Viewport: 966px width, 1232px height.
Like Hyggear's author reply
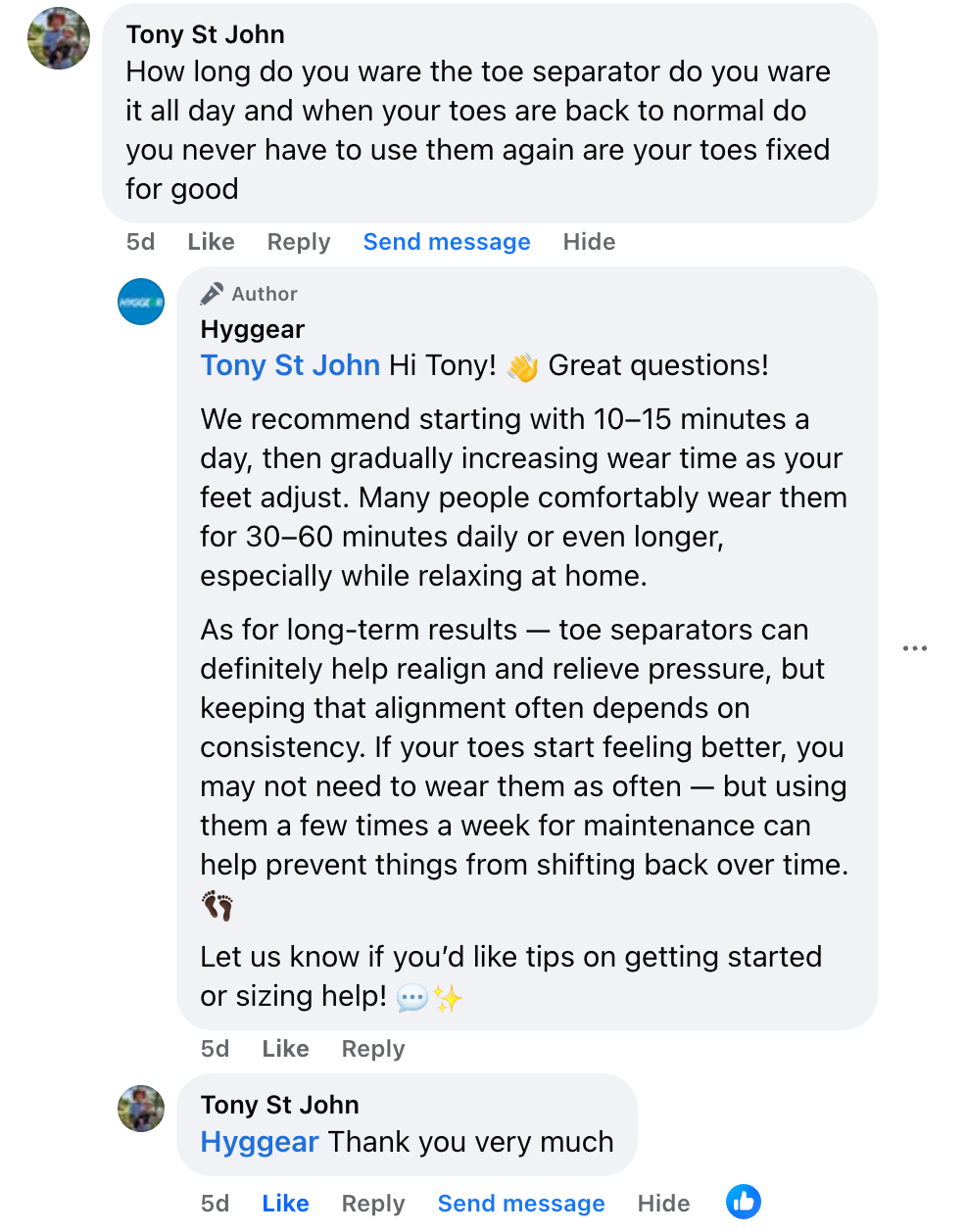[x=285, y=1049]
